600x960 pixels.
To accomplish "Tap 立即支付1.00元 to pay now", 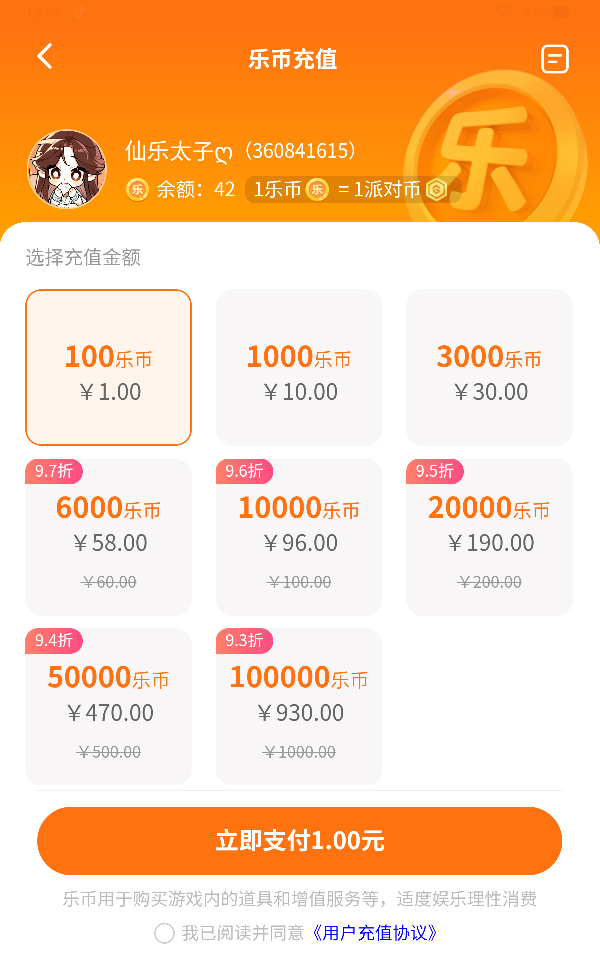I will [x=299, y=841].
